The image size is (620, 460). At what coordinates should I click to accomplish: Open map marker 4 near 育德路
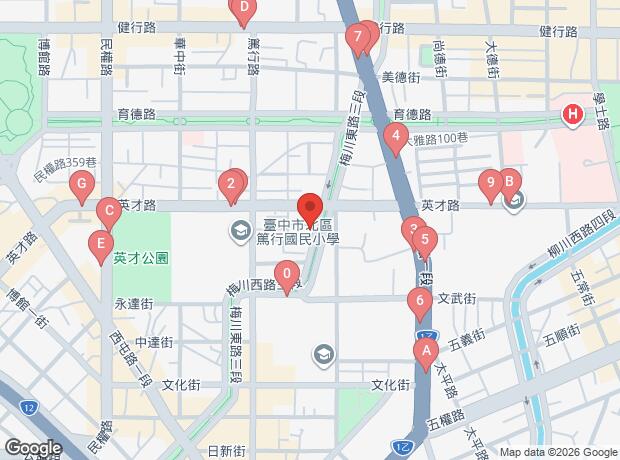coord(396,139)
